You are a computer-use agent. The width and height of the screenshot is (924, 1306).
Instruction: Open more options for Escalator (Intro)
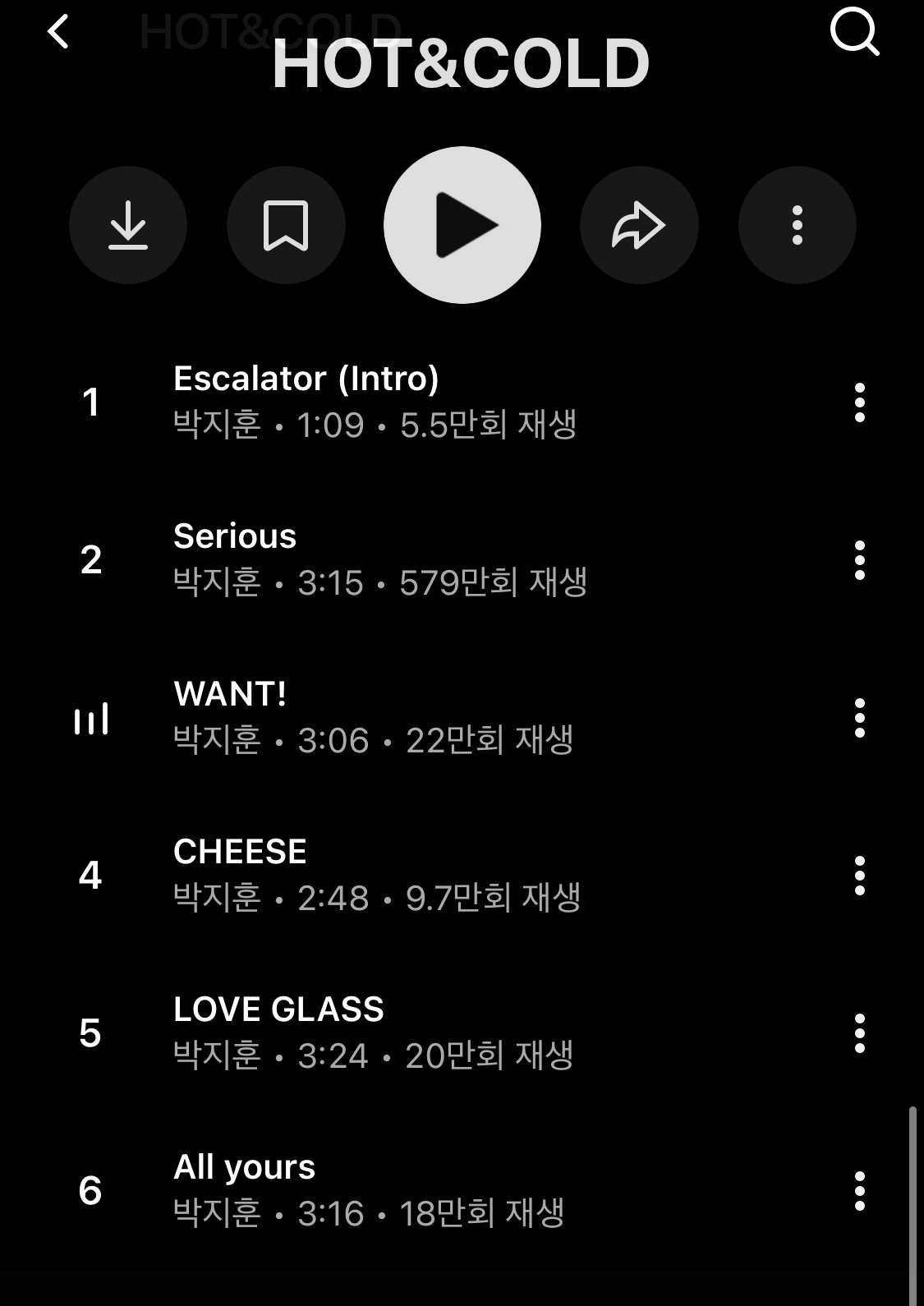click(x=859, y=402)
